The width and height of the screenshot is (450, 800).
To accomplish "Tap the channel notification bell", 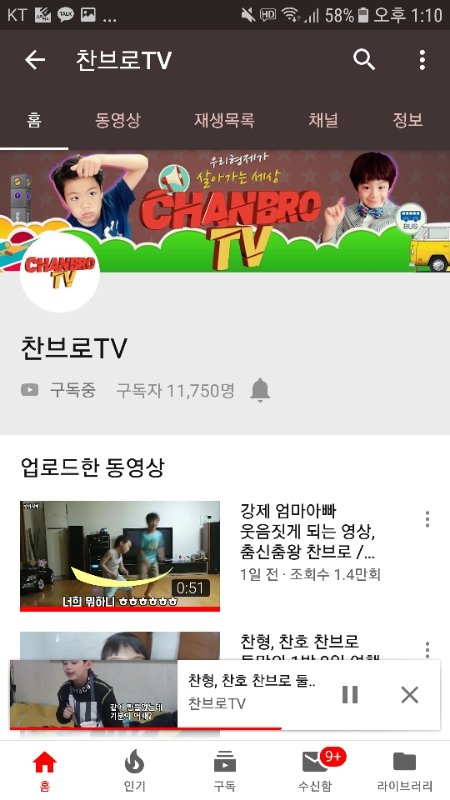I will 260,390.
